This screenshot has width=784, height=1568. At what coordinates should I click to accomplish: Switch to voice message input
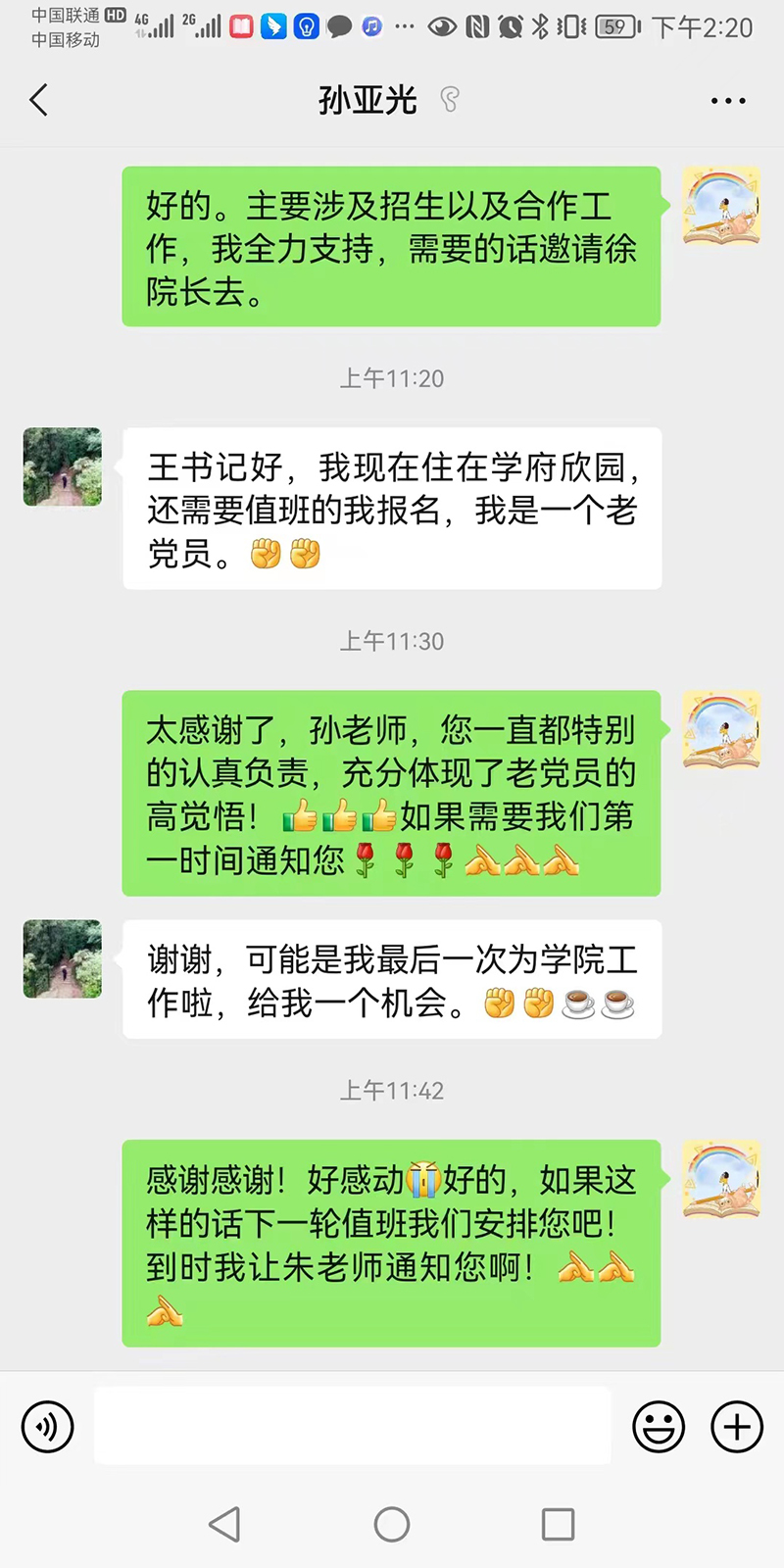click(47, 1426)
